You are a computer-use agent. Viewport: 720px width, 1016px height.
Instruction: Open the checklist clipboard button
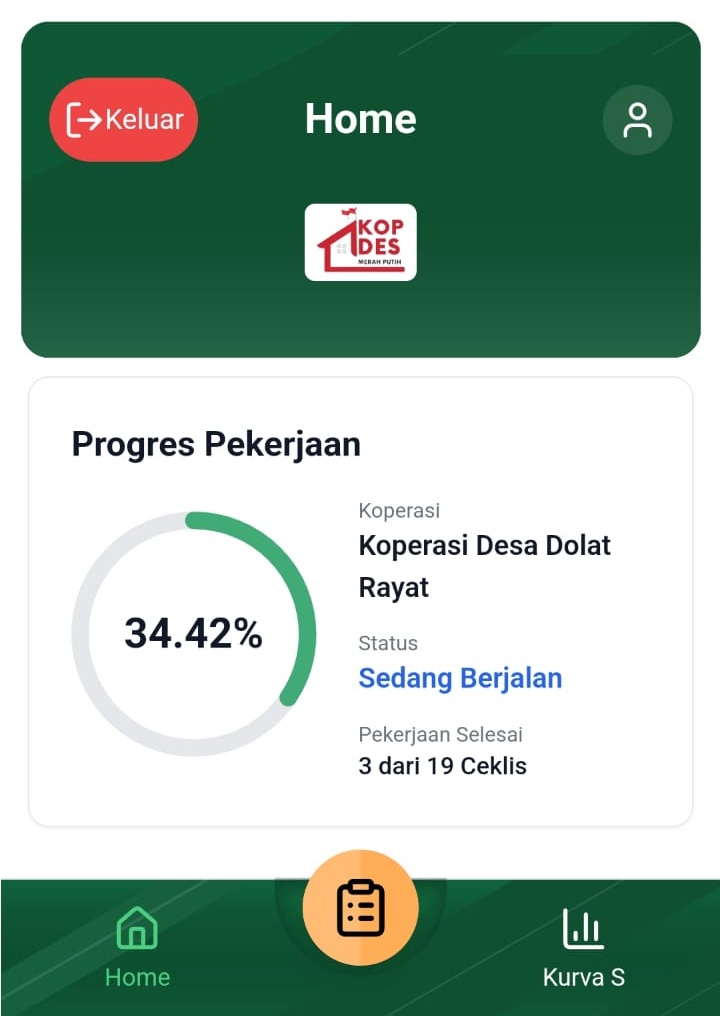pyautogui.click(x=360, y=908)
